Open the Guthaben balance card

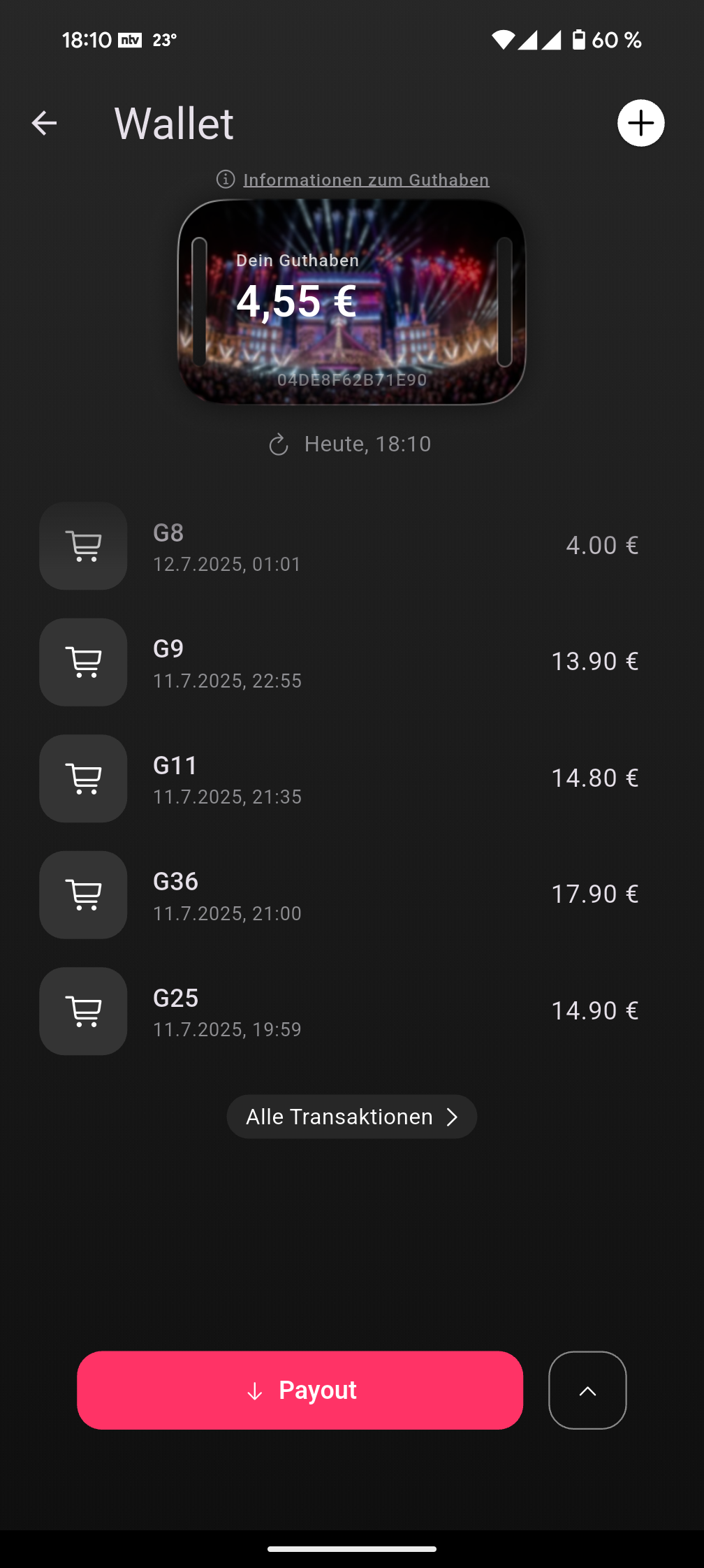point(351,302)
